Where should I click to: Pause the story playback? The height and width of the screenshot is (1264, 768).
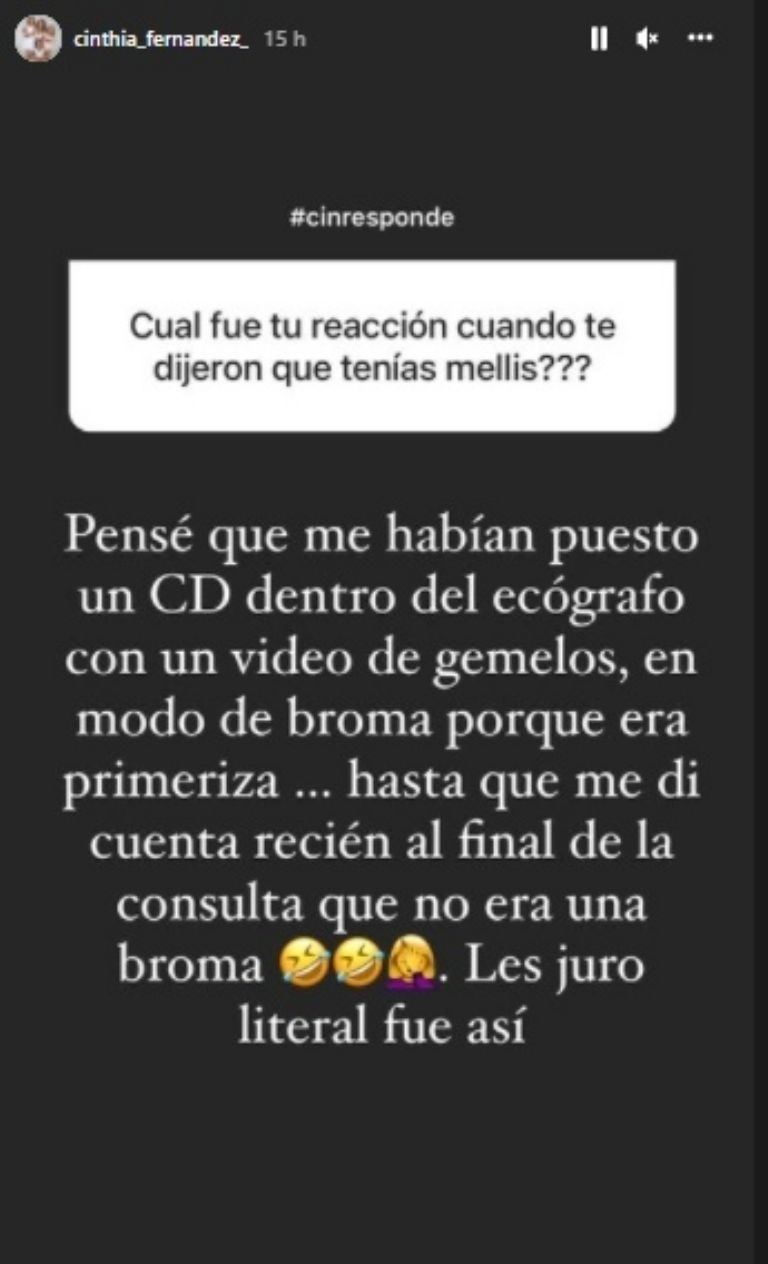599,39
